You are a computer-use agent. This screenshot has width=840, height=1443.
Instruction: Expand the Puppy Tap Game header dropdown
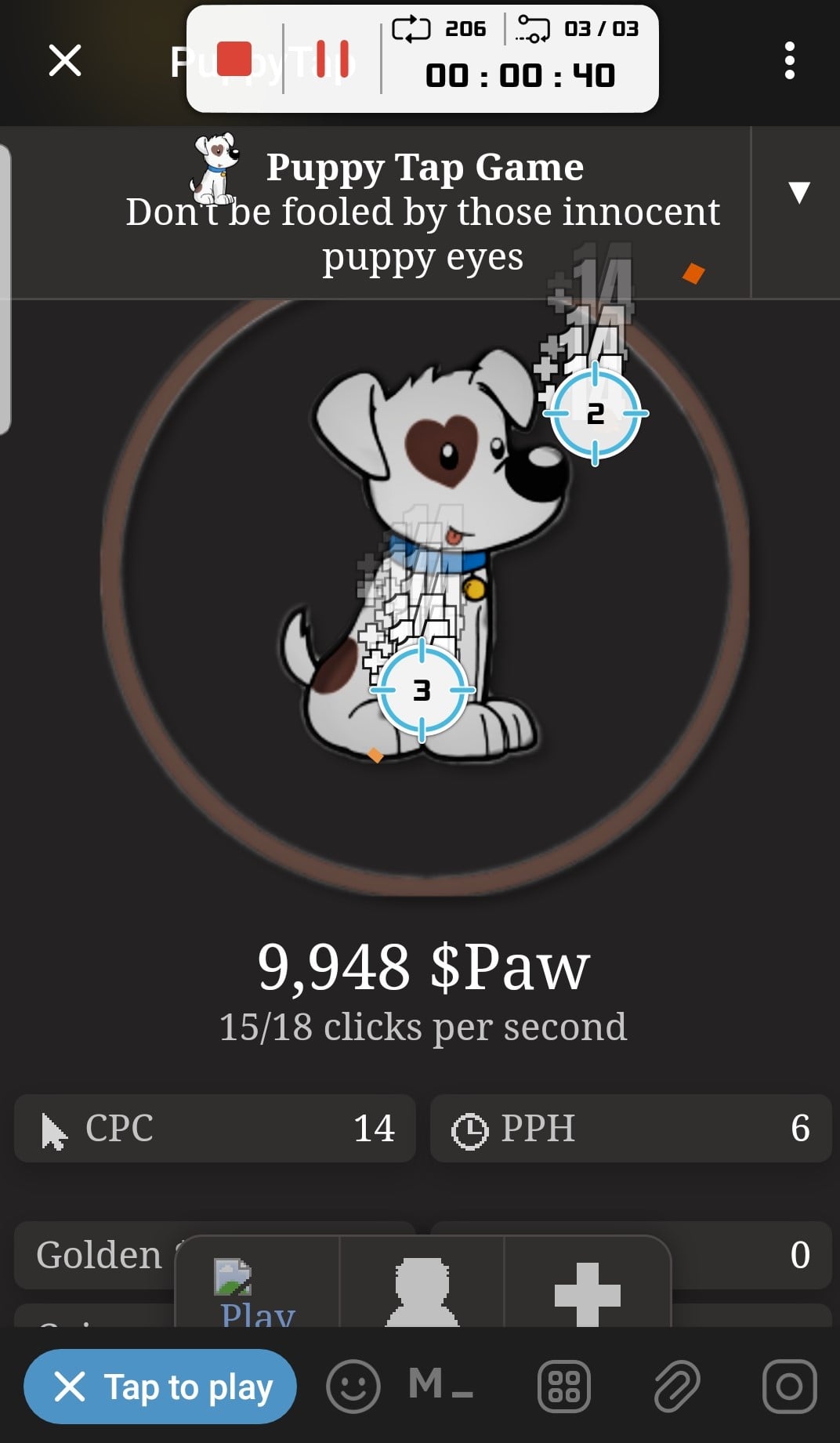[x=798, y=192]
